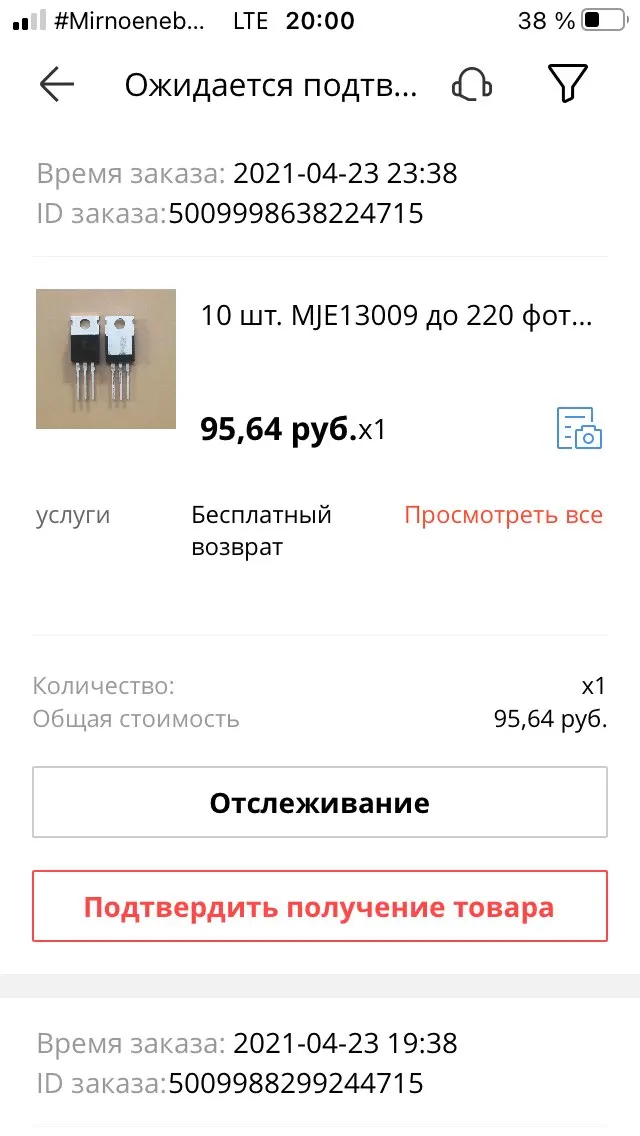Confirm receipt with "Подтвердить получение товара"

point(320,906)
